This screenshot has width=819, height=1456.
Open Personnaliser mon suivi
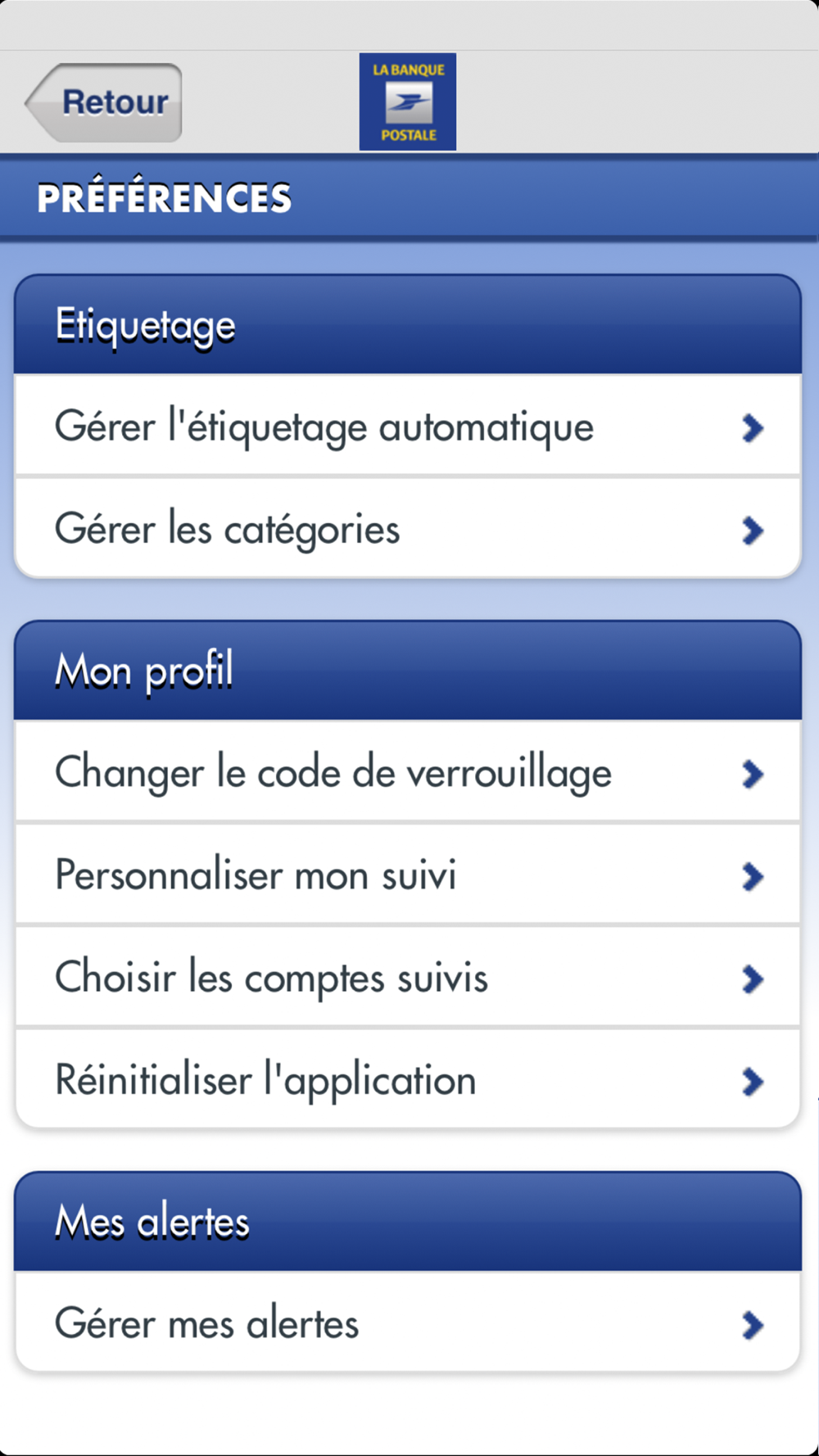[x=408, y=875]
